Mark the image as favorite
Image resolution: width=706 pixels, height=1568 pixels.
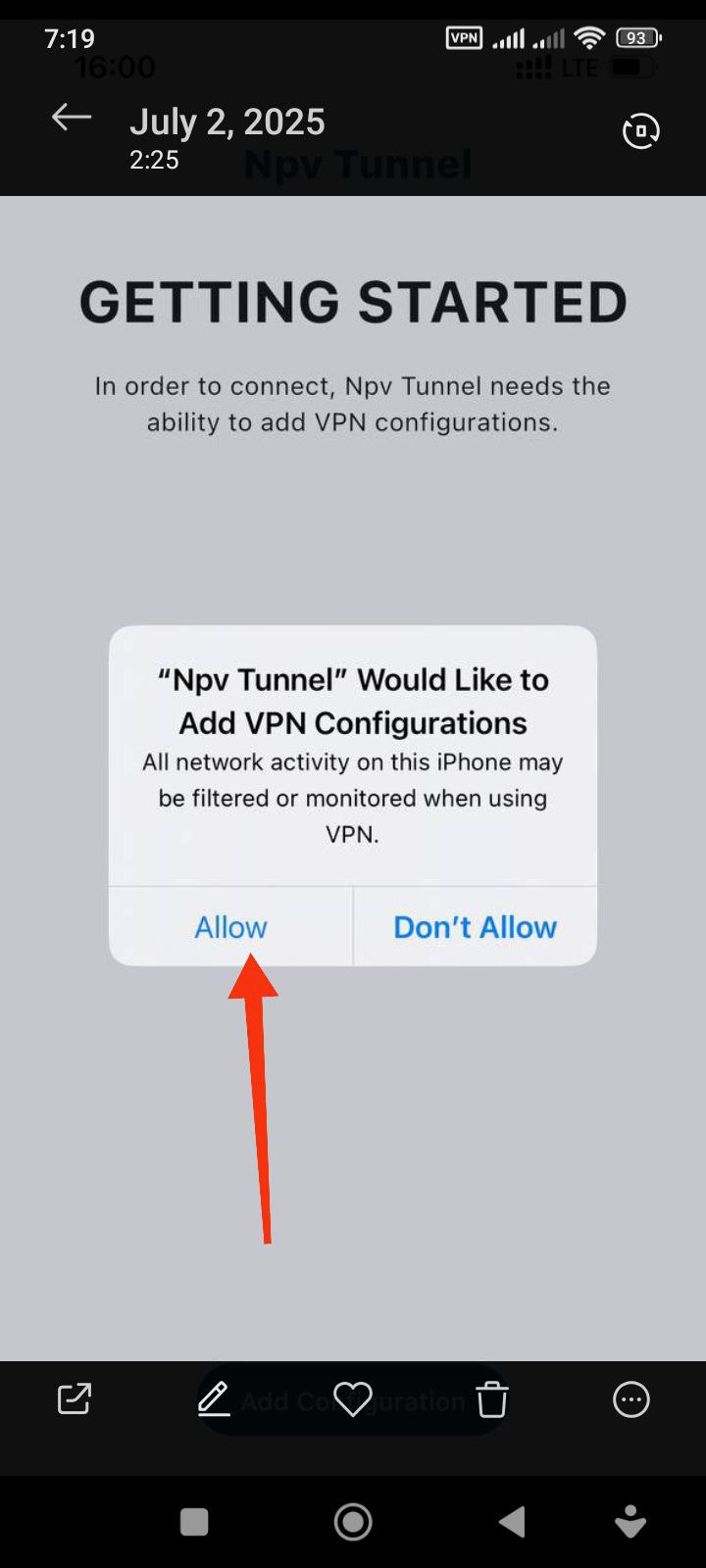tap(353, 1398)
